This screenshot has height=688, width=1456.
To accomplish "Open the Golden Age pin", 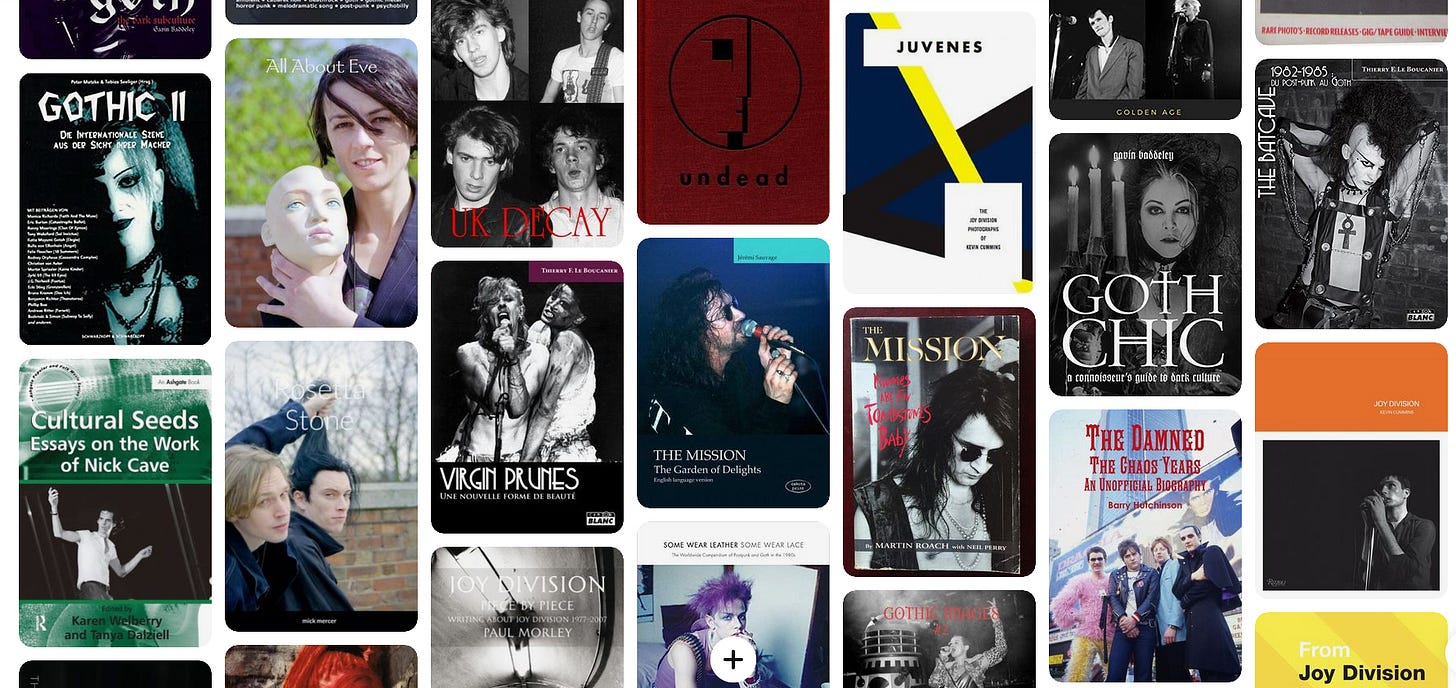I will [1145, 60].
